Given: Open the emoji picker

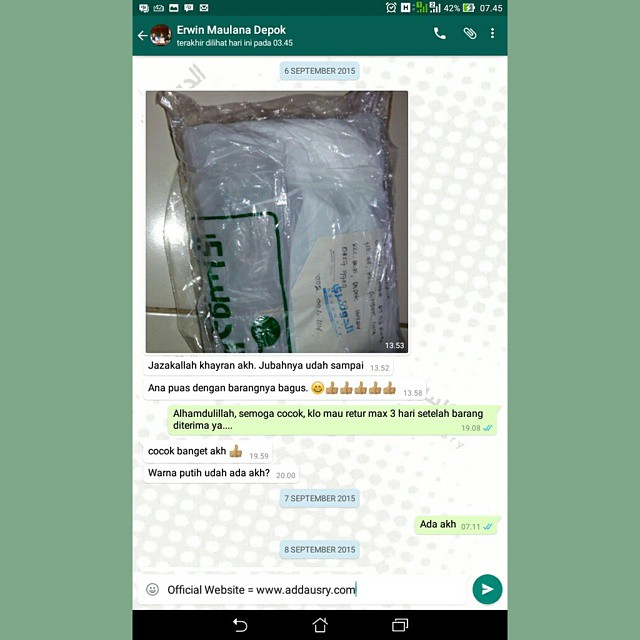Looking at the screenshot, I should pyautogui.click(x=153, y=589).
